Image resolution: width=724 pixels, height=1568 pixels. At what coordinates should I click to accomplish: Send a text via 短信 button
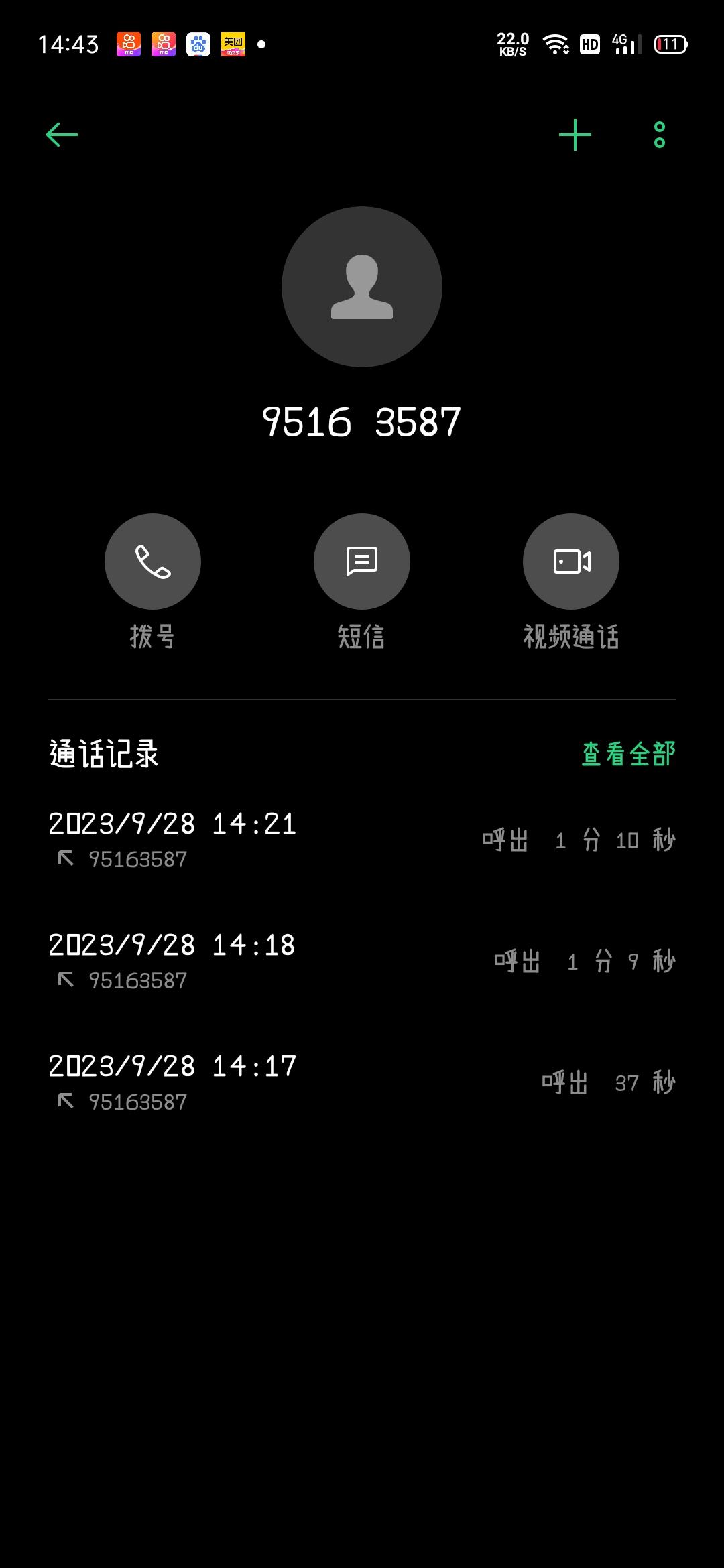click(x=362, y=562)
